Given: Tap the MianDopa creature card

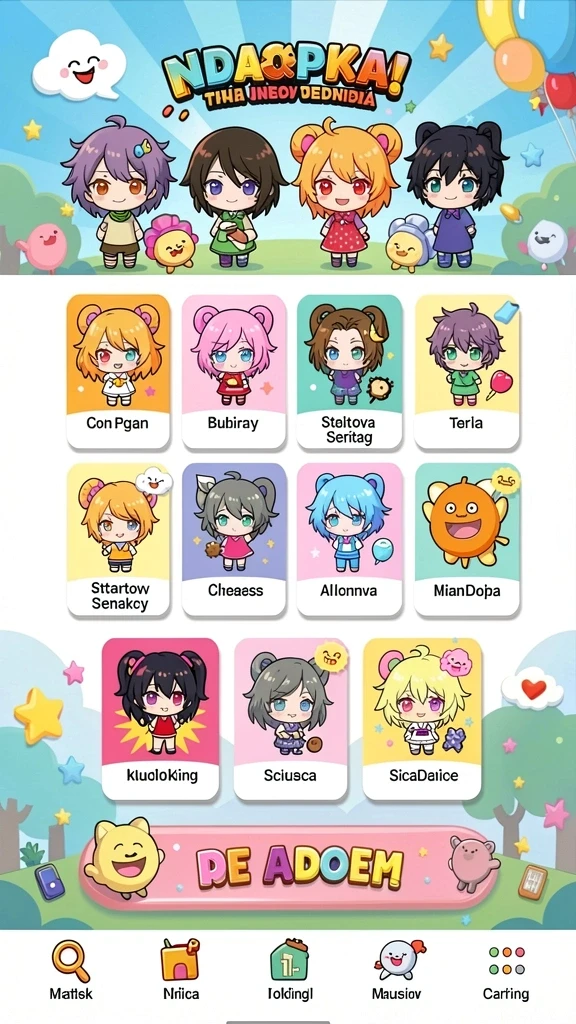Looking at the screenshot, I should pos(467,539).
